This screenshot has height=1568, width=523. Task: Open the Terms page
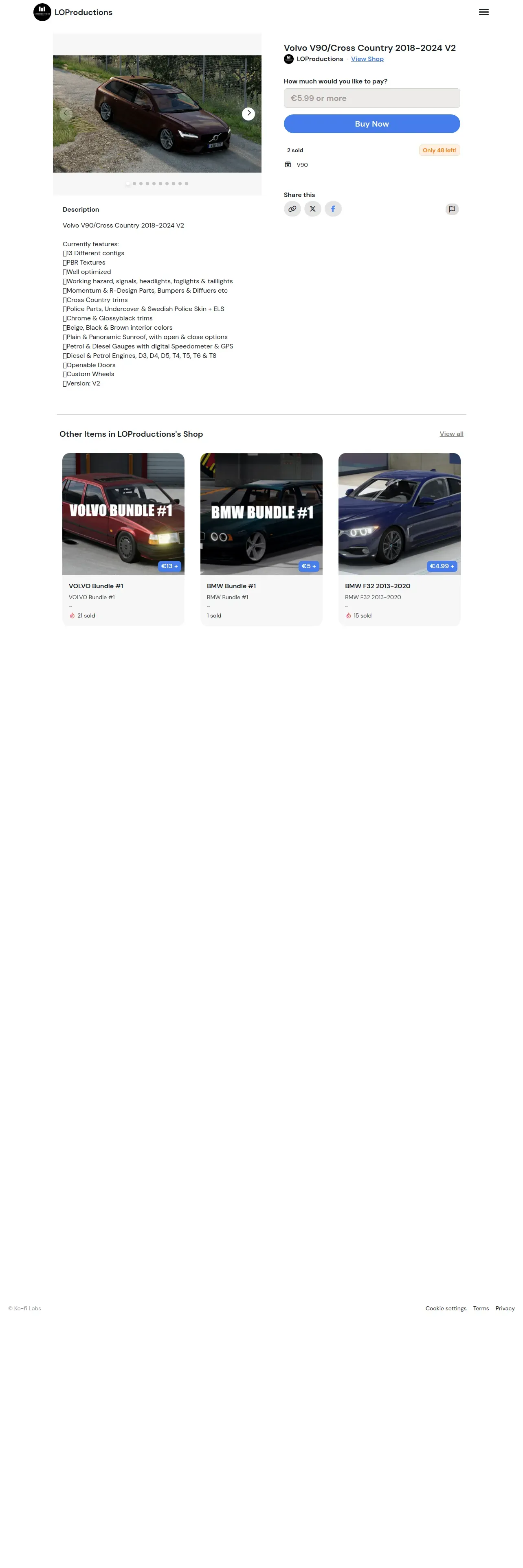point(481,1308)
